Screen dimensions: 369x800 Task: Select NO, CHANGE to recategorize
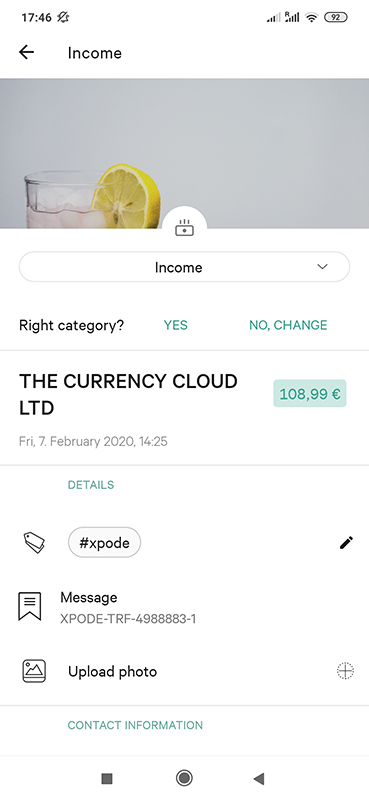288,325
